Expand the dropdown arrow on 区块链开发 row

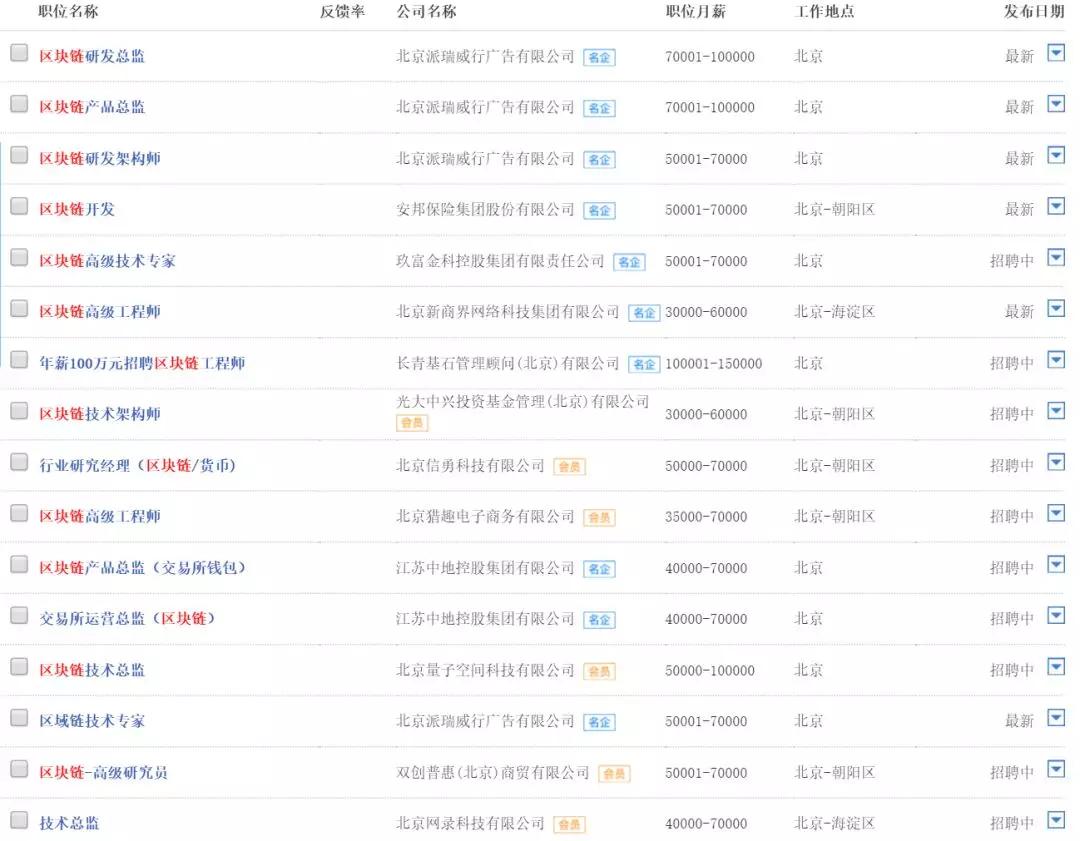coord(1056,206)
